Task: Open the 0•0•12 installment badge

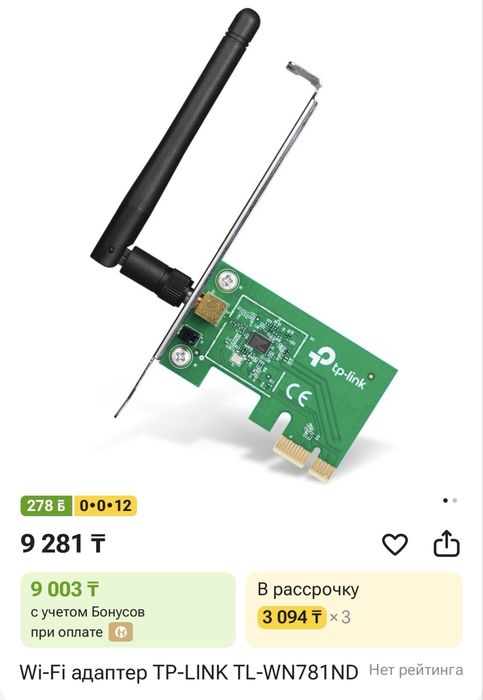Action: point(105,505)
